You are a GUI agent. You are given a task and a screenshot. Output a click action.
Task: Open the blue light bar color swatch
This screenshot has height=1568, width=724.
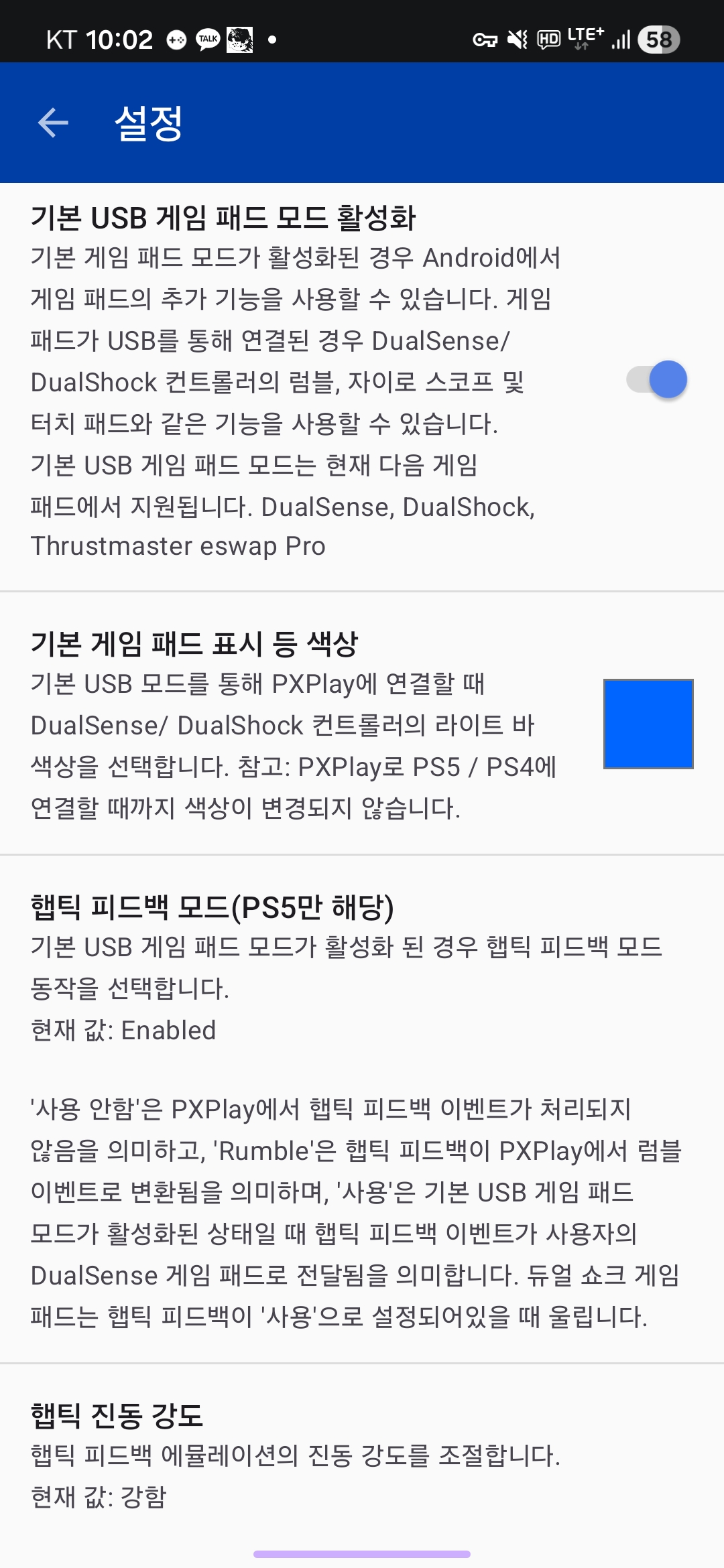pos(648,724)
